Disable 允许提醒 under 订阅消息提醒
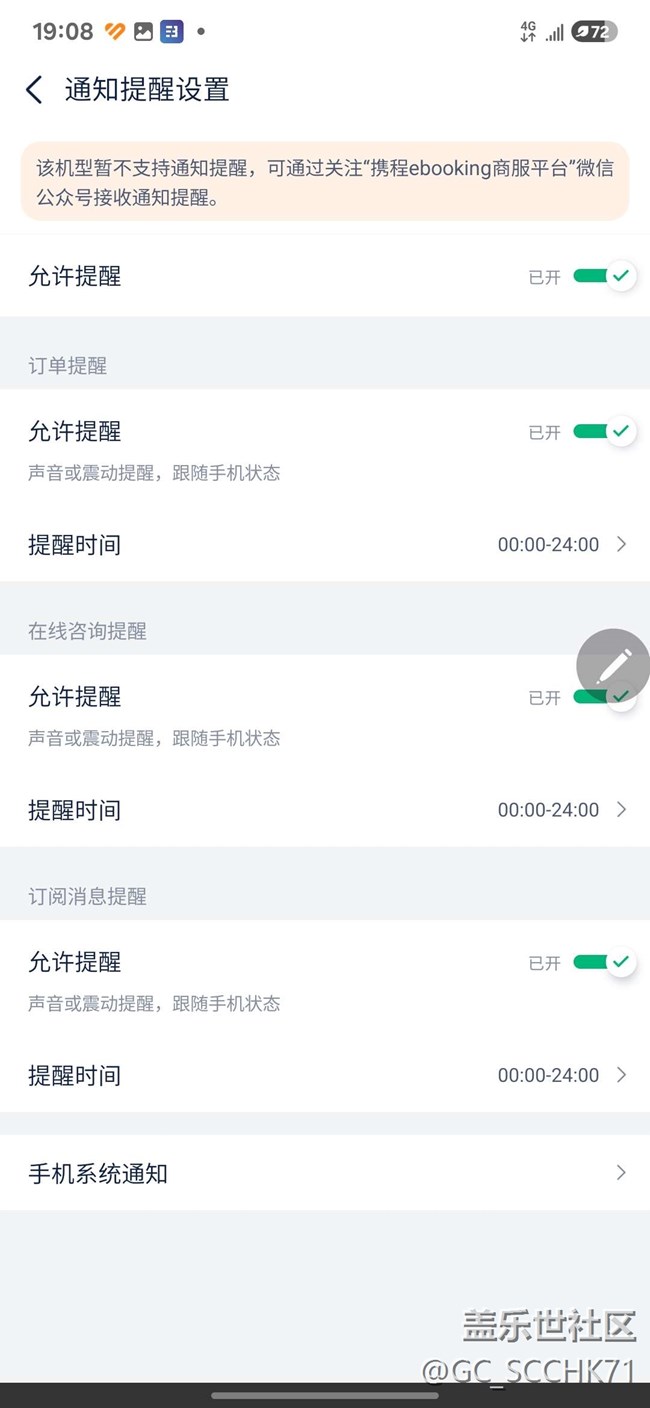 pyautogui.click(x=603, y=963)
